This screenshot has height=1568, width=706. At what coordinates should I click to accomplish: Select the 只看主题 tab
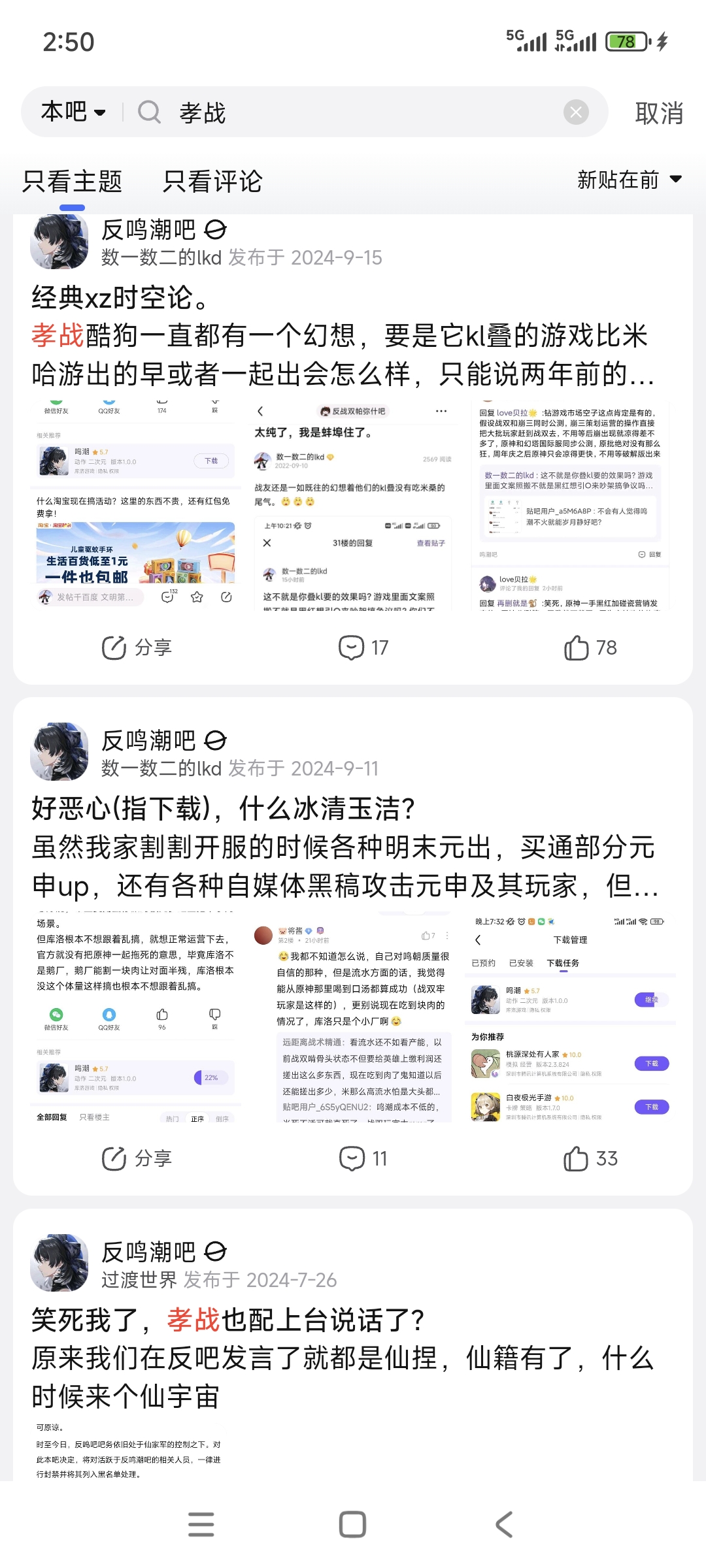coord(72,181)
